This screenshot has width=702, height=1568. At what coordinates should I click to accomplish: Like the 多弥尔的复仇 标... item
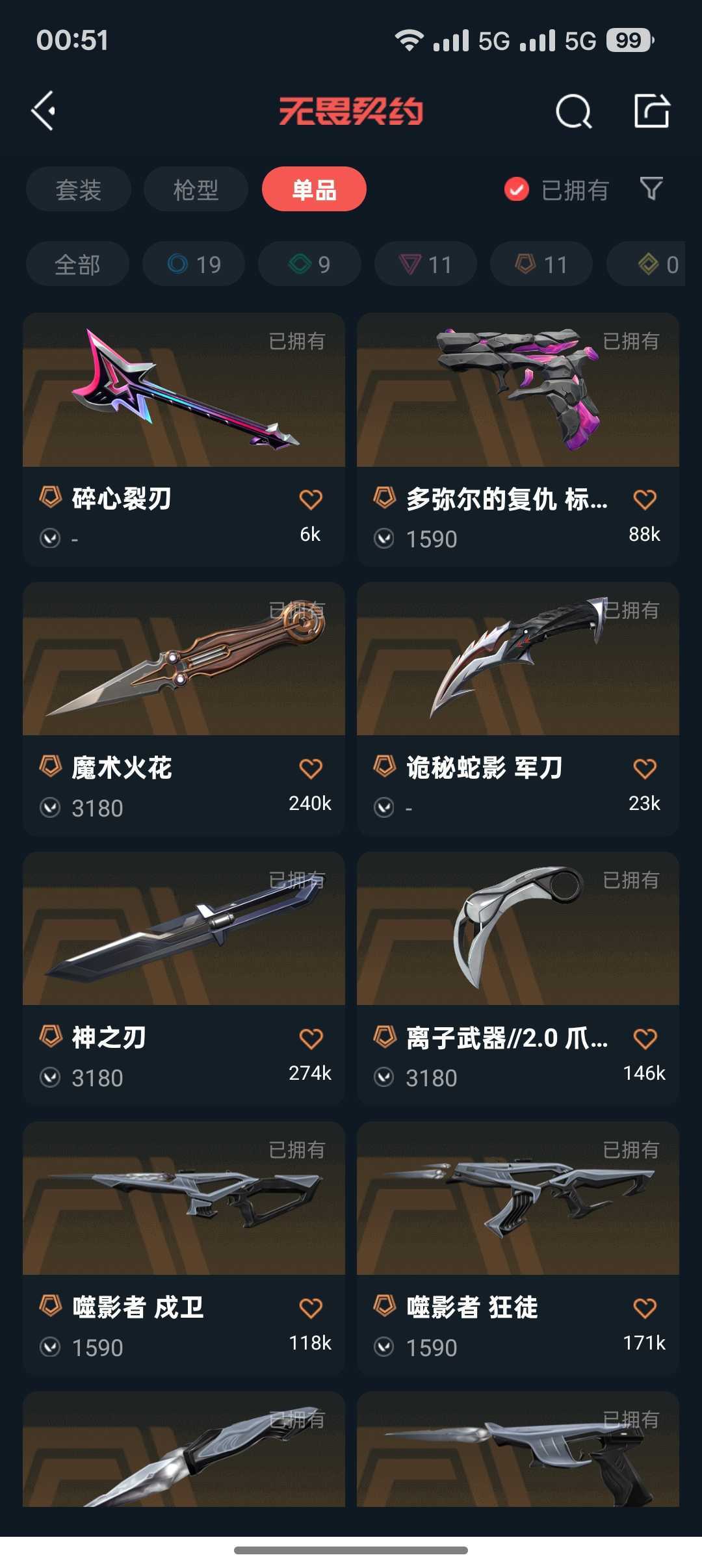[x=644, y=499]
